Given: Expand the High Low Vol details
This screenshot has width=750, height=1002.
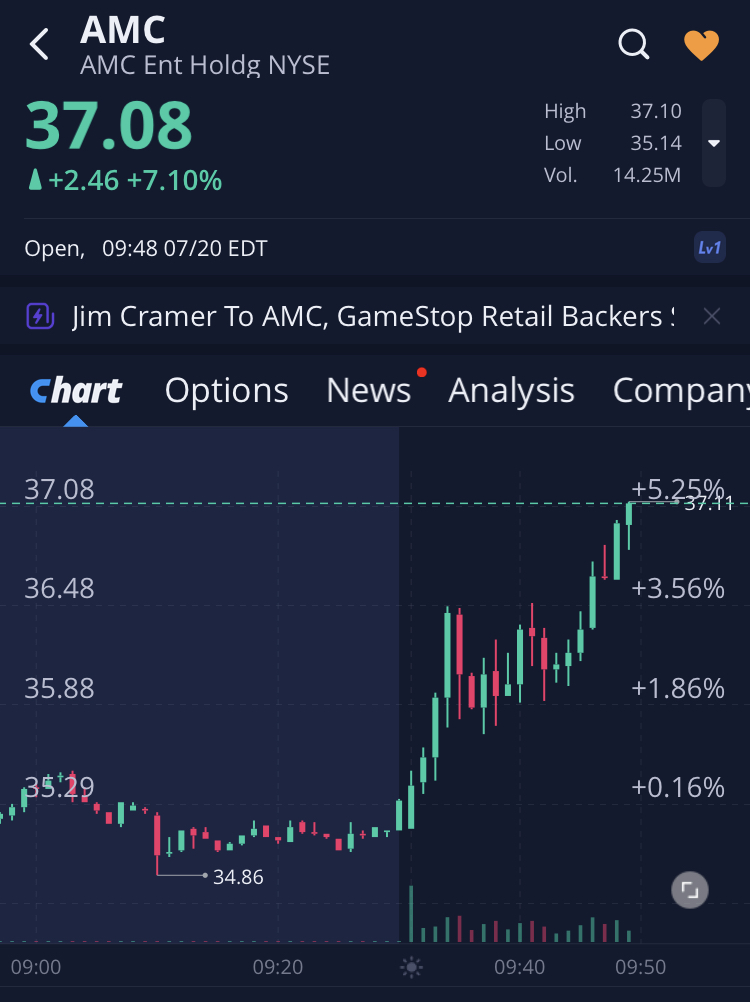Looking at the screenshot, I should click(714, 143).
